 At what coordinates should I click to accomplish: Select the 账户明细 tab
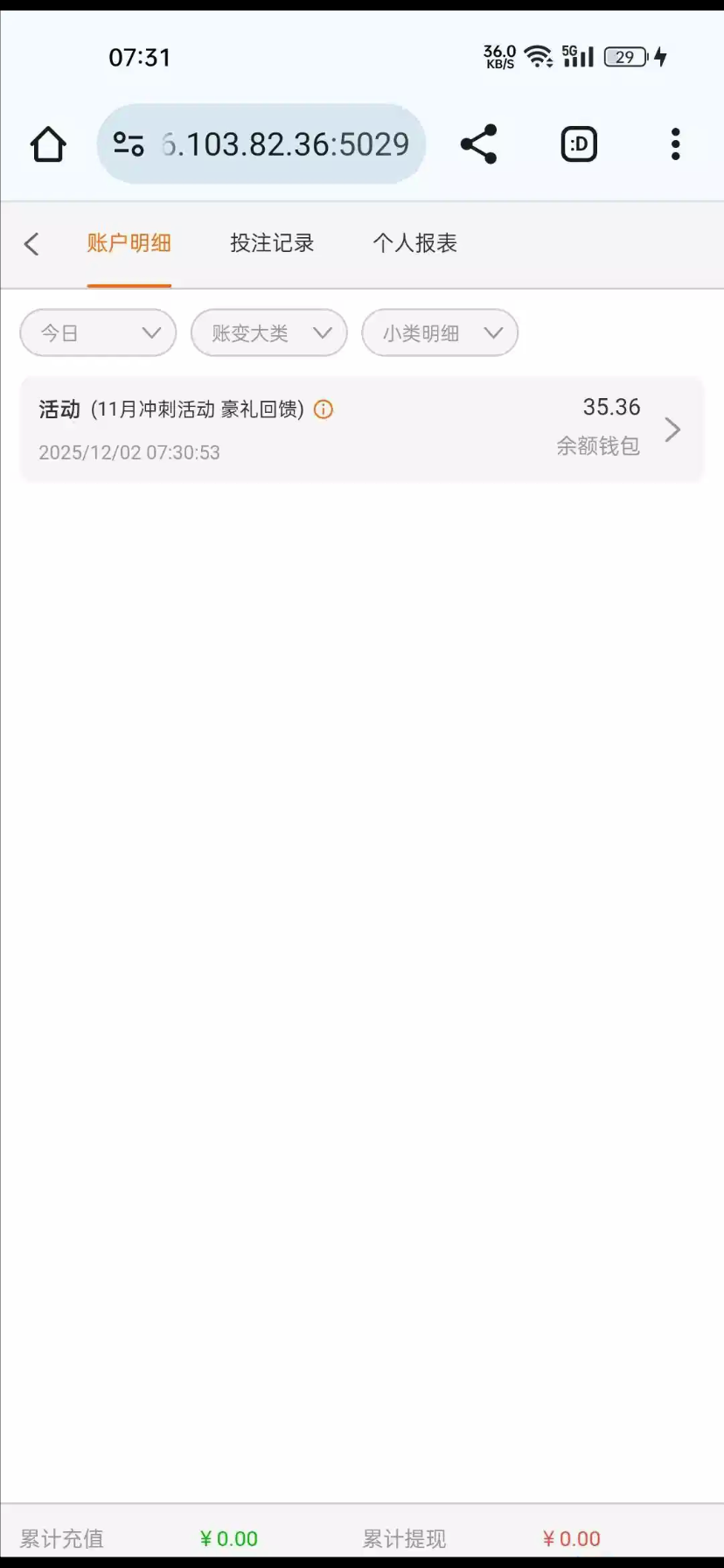129,243
